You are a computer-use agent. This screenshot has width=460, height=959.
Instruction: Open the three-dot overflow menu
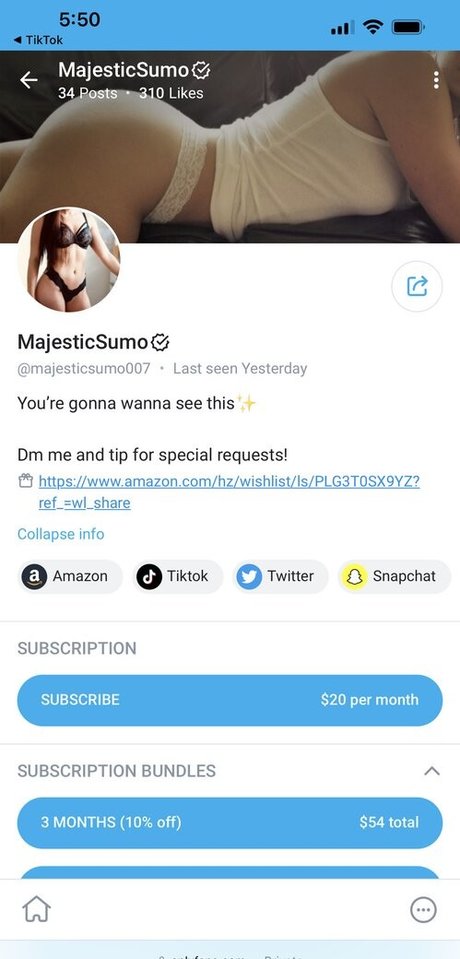[x=436, y=80]
